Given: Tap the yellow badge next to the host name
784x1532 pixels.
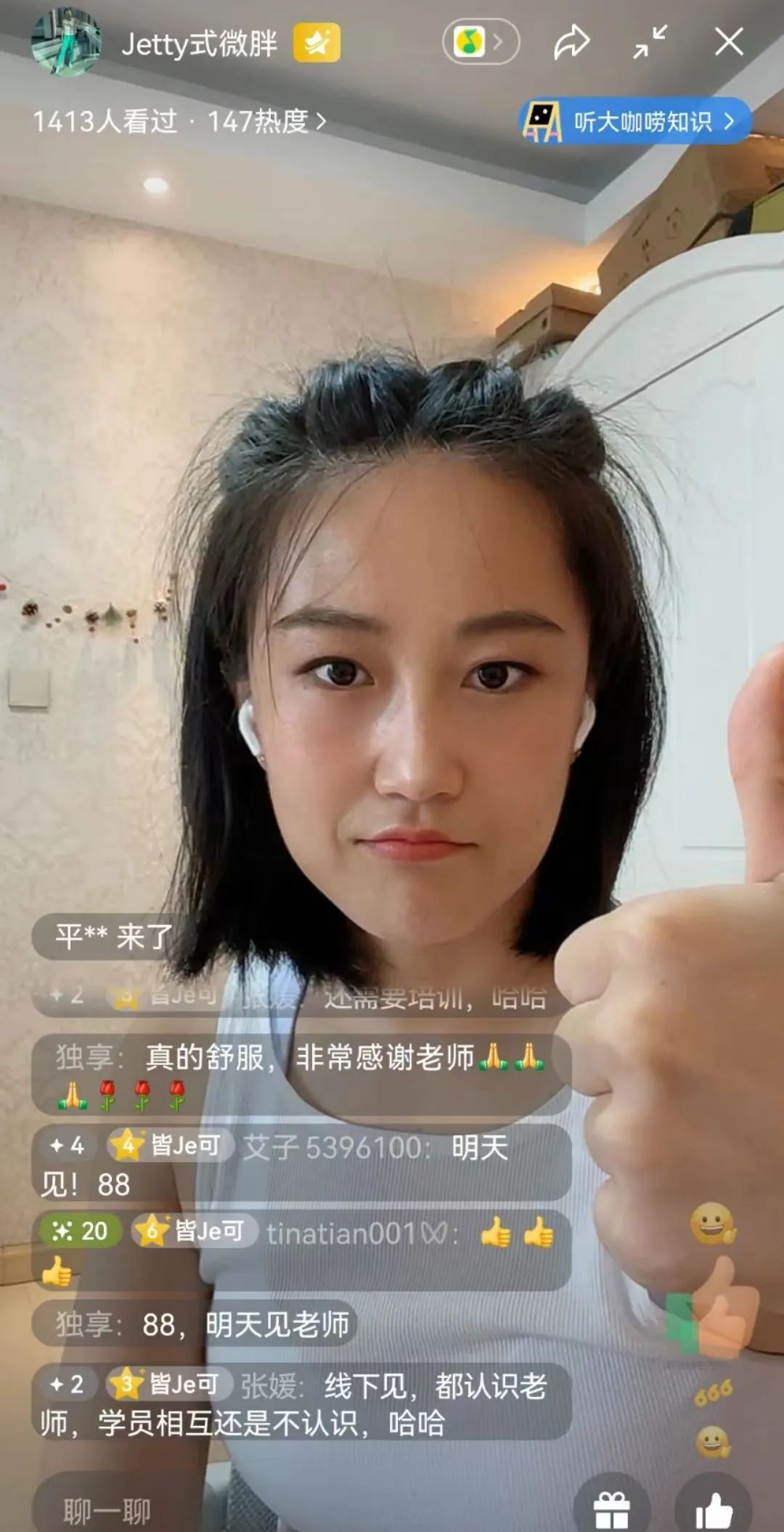Looking at the screenshot, I should tap(317, 44).
